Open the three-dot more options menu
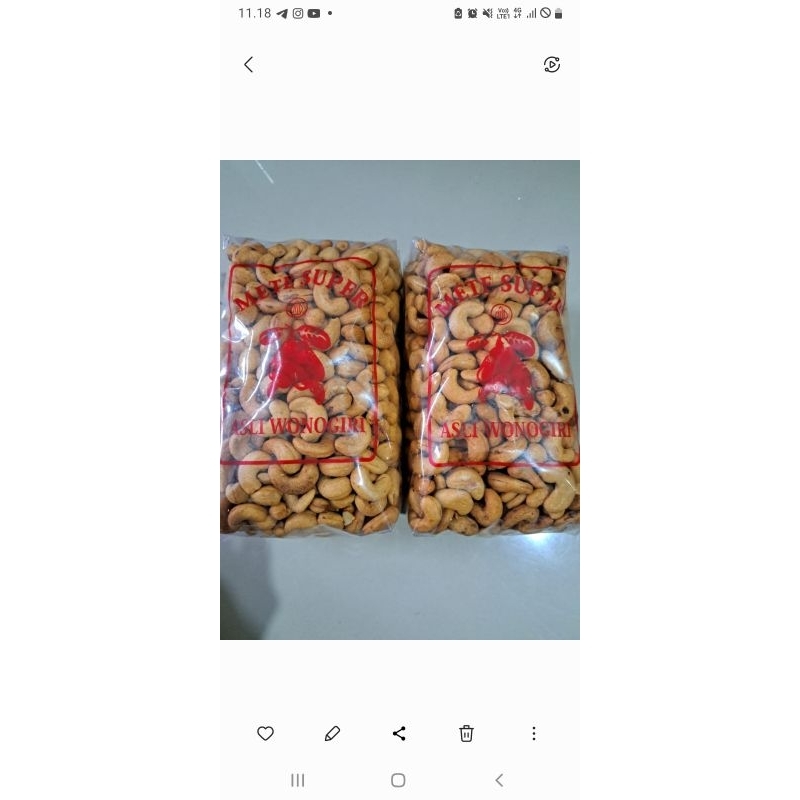Screen dimensions: 800x800 point(534,733)
